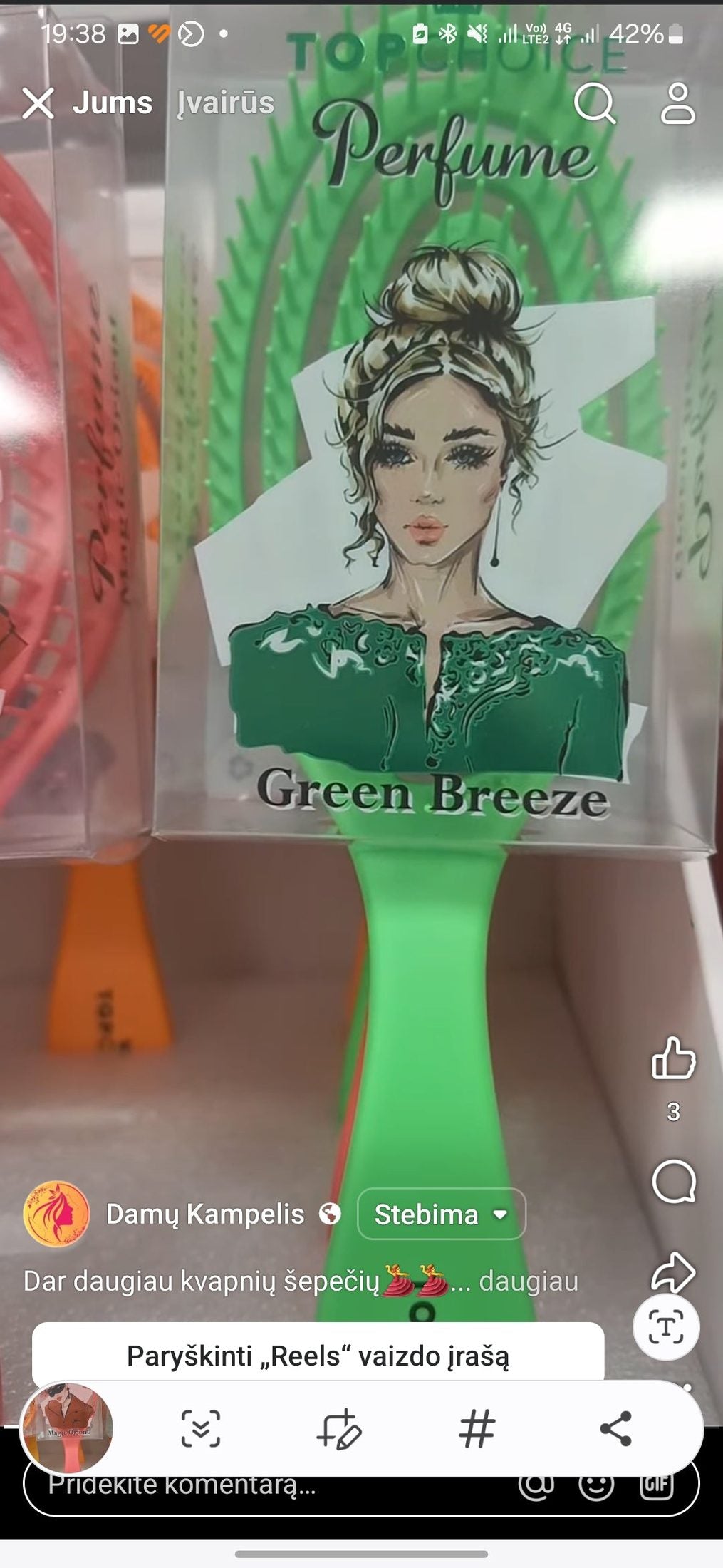Edit the screenshot with crop-pencil icon

[338, 1428]
